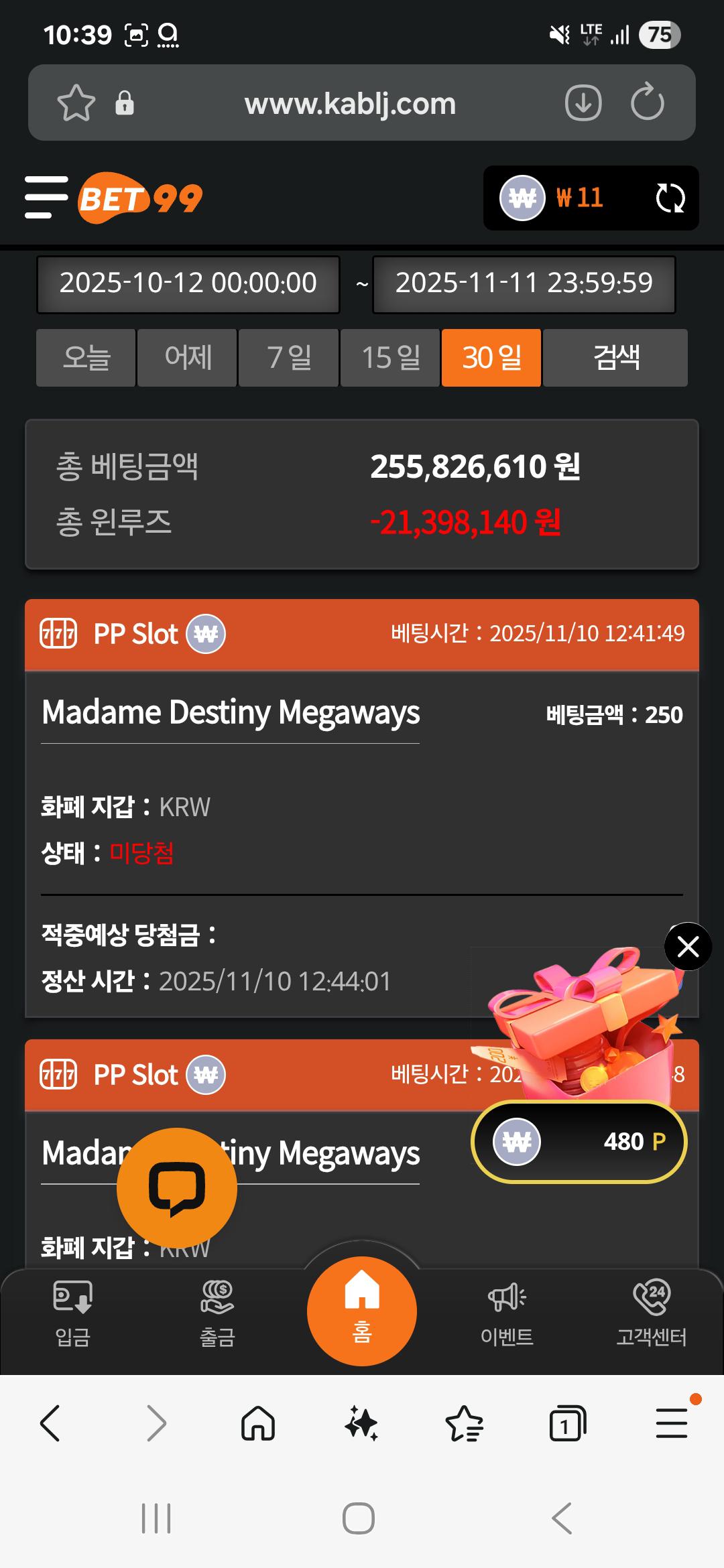The width and height of the screenshot is (724, 1568).
Task: Open the 480 P points badge
Action: [x=579, y=1142]
